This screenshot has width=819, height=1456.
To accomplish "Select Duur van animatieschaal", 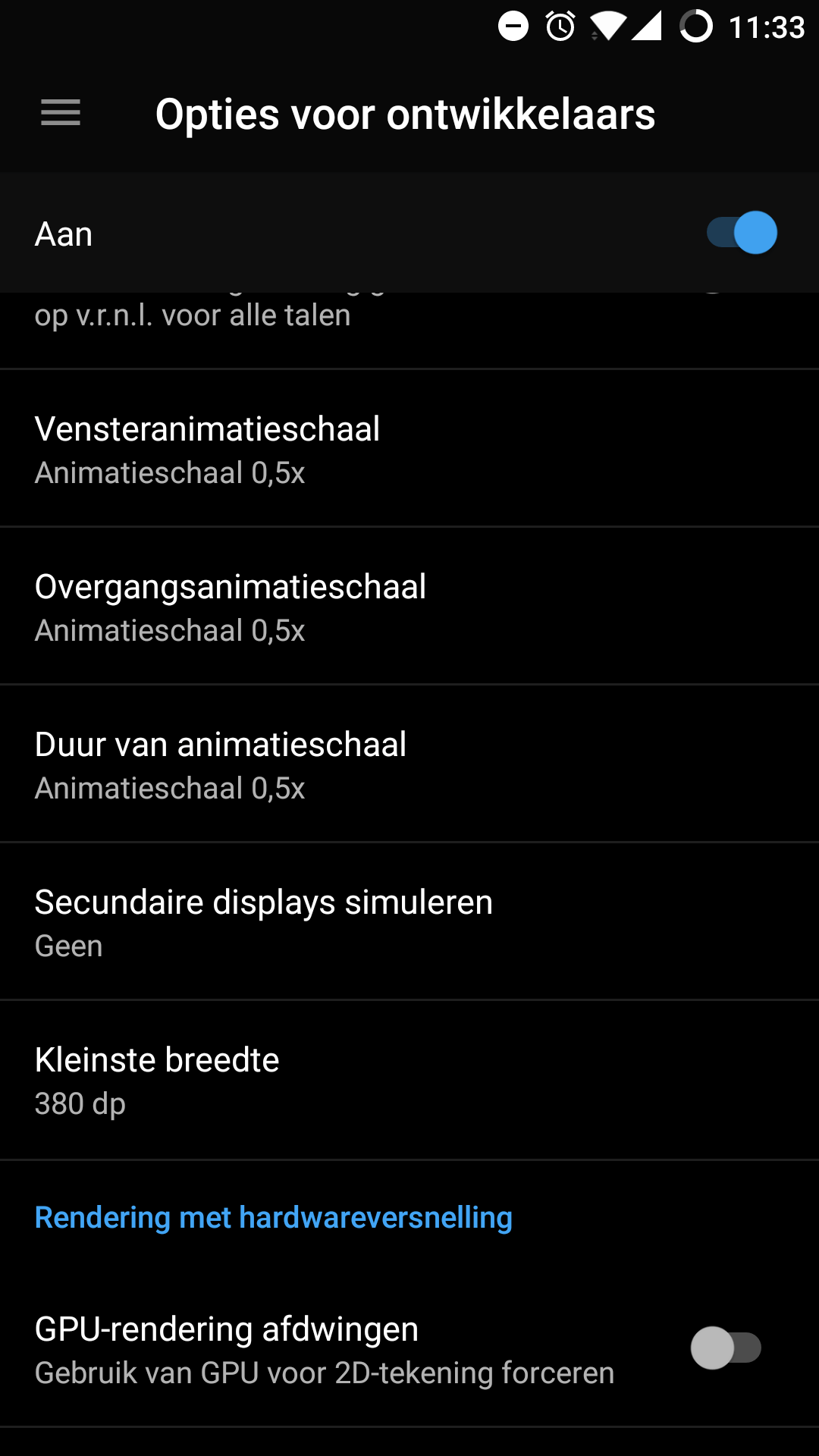I will 409,765.
